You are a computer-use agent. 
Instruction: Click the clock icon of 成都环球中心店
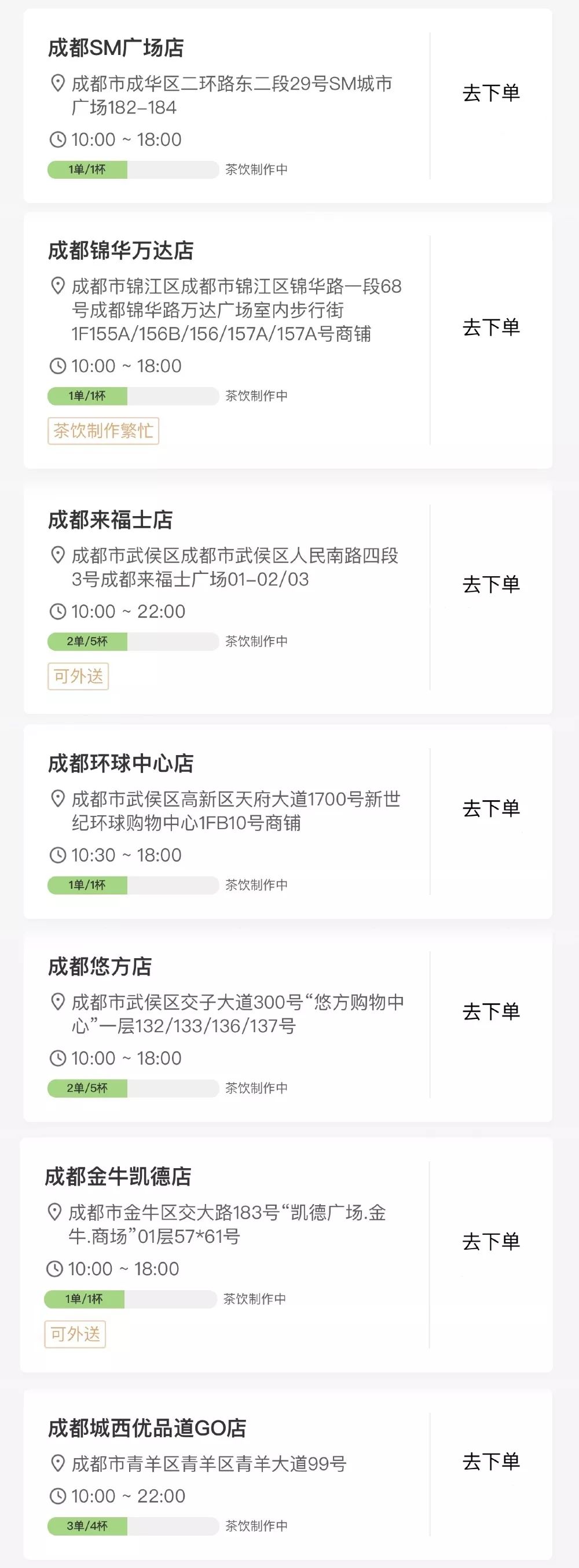pos(58,855)
